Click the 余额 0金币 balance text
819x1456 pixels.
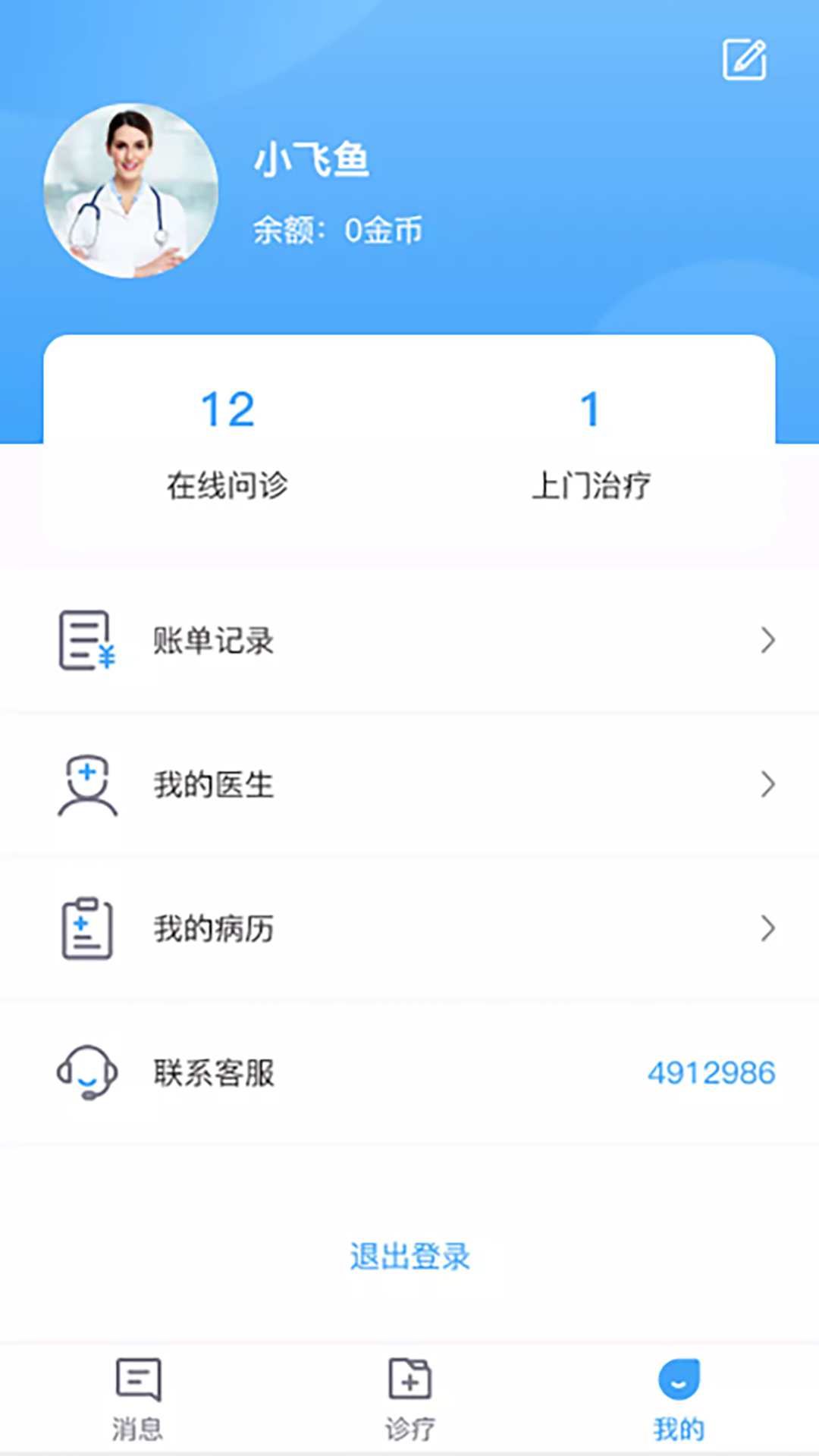(x=337, y=232)
